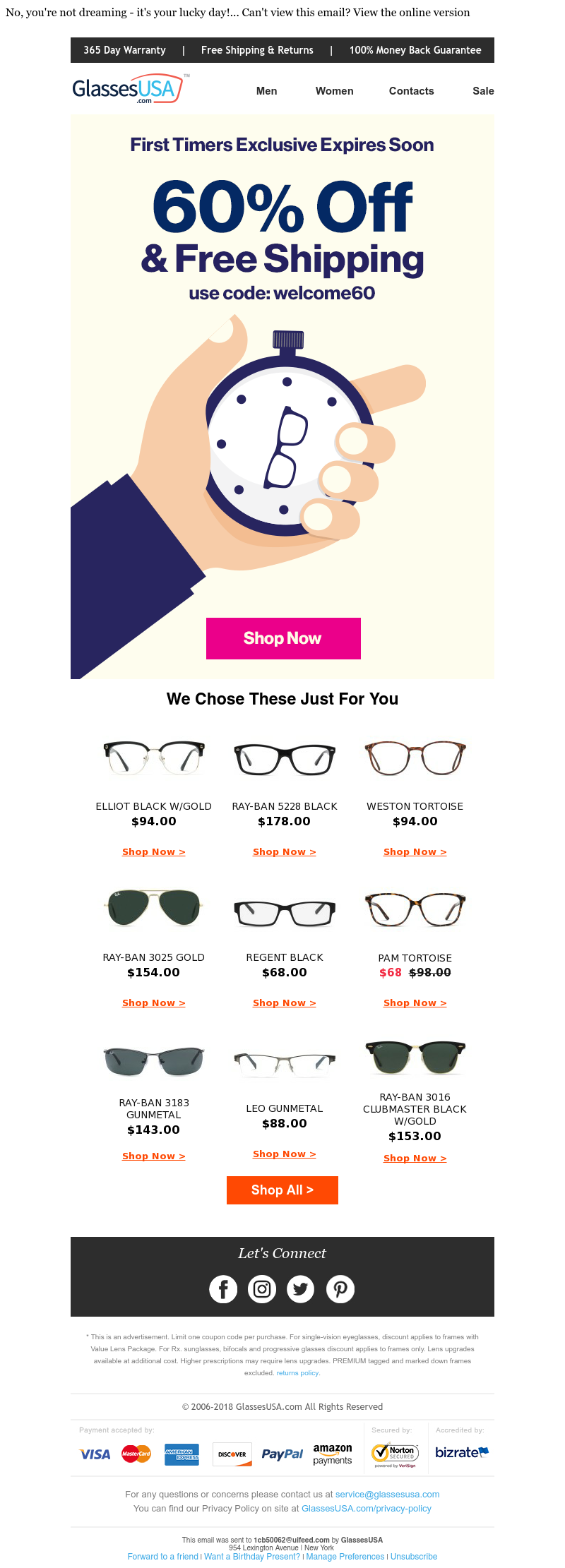Viewport: 565px width, 1568px height.
Task: Shop Now for Elliot Black W/Gold
Action: click(x=153, y=852)
